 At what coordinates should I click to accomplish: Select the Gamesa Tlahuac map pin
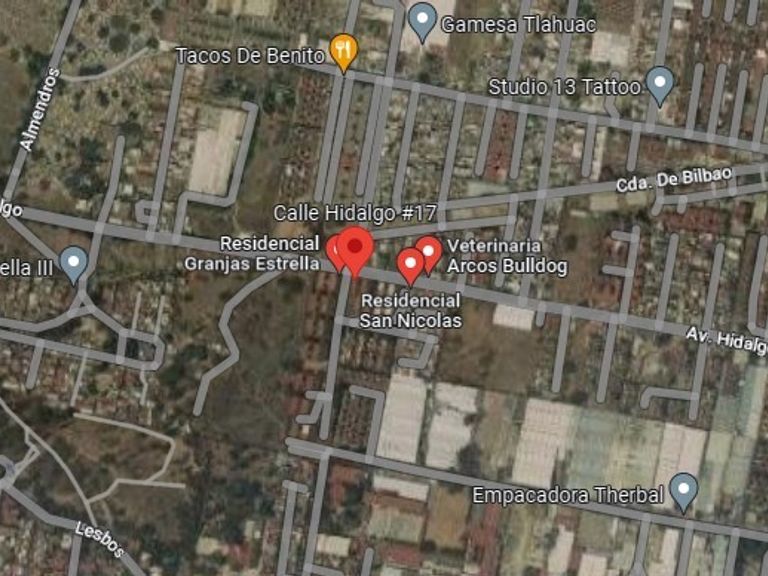[x=423, y=21]
